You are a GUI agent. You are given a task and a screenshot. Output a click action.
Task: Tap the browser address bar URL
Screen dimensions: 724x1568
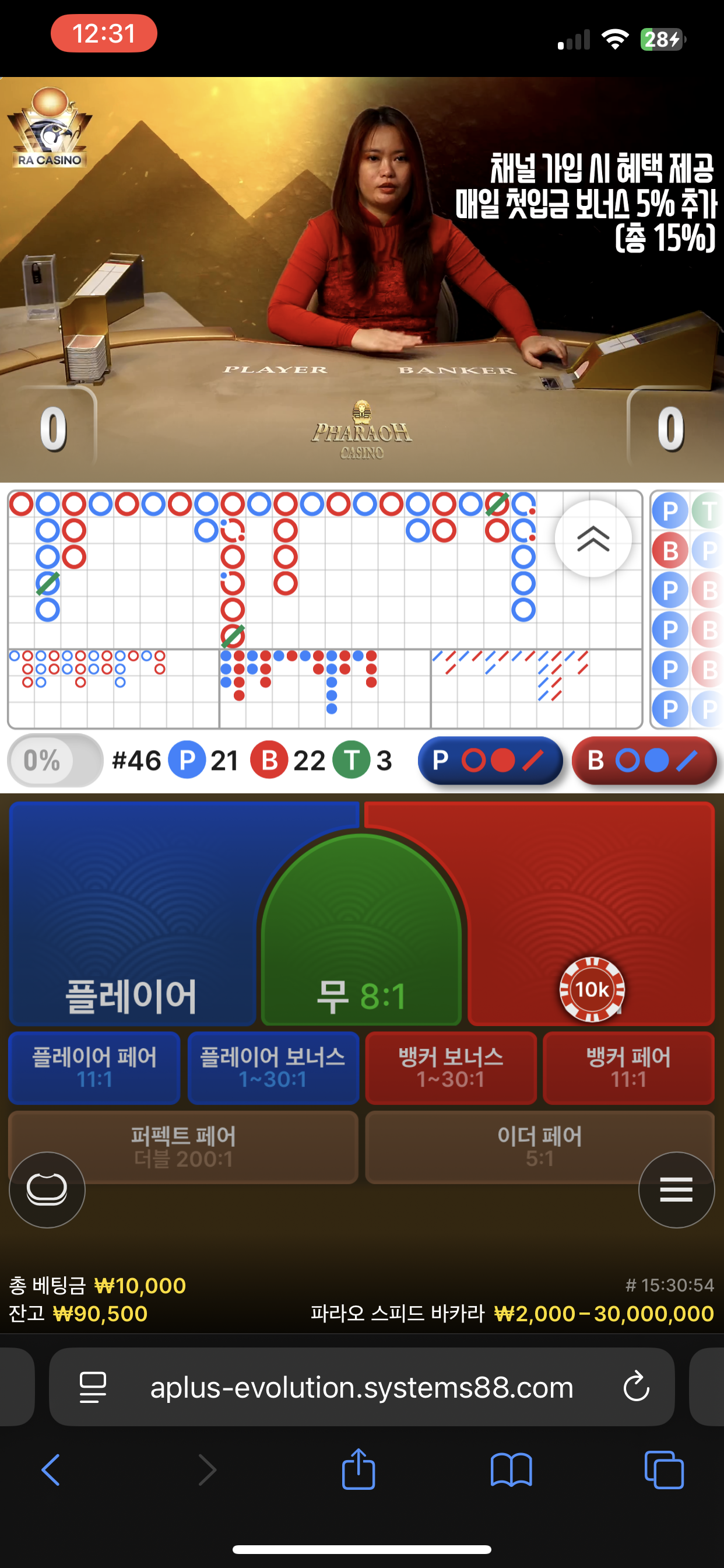[361, 1387]
